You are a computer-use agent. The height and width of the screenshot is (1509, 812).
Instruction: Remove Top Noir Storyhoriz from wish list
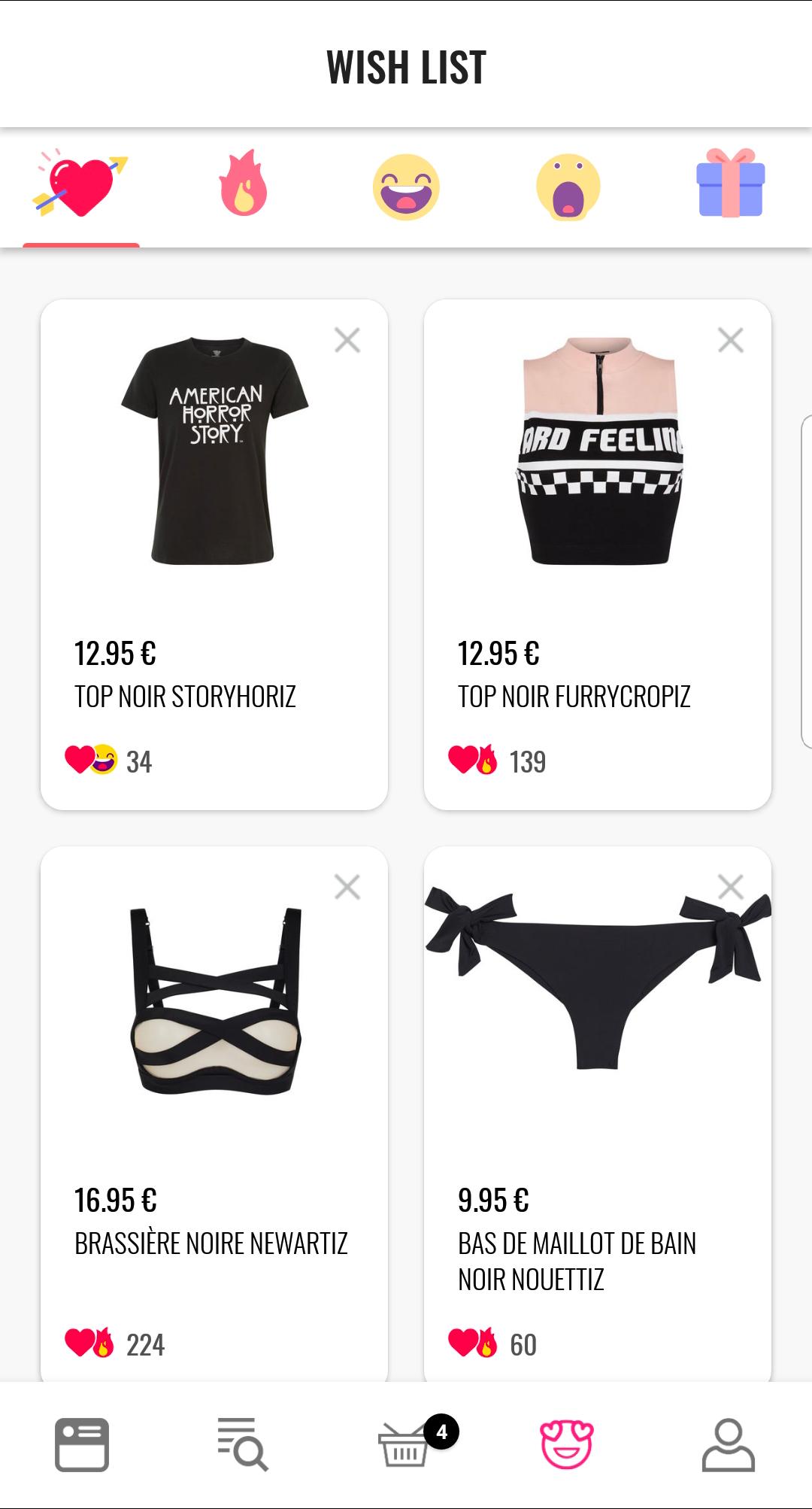click(x=347, y=340)
